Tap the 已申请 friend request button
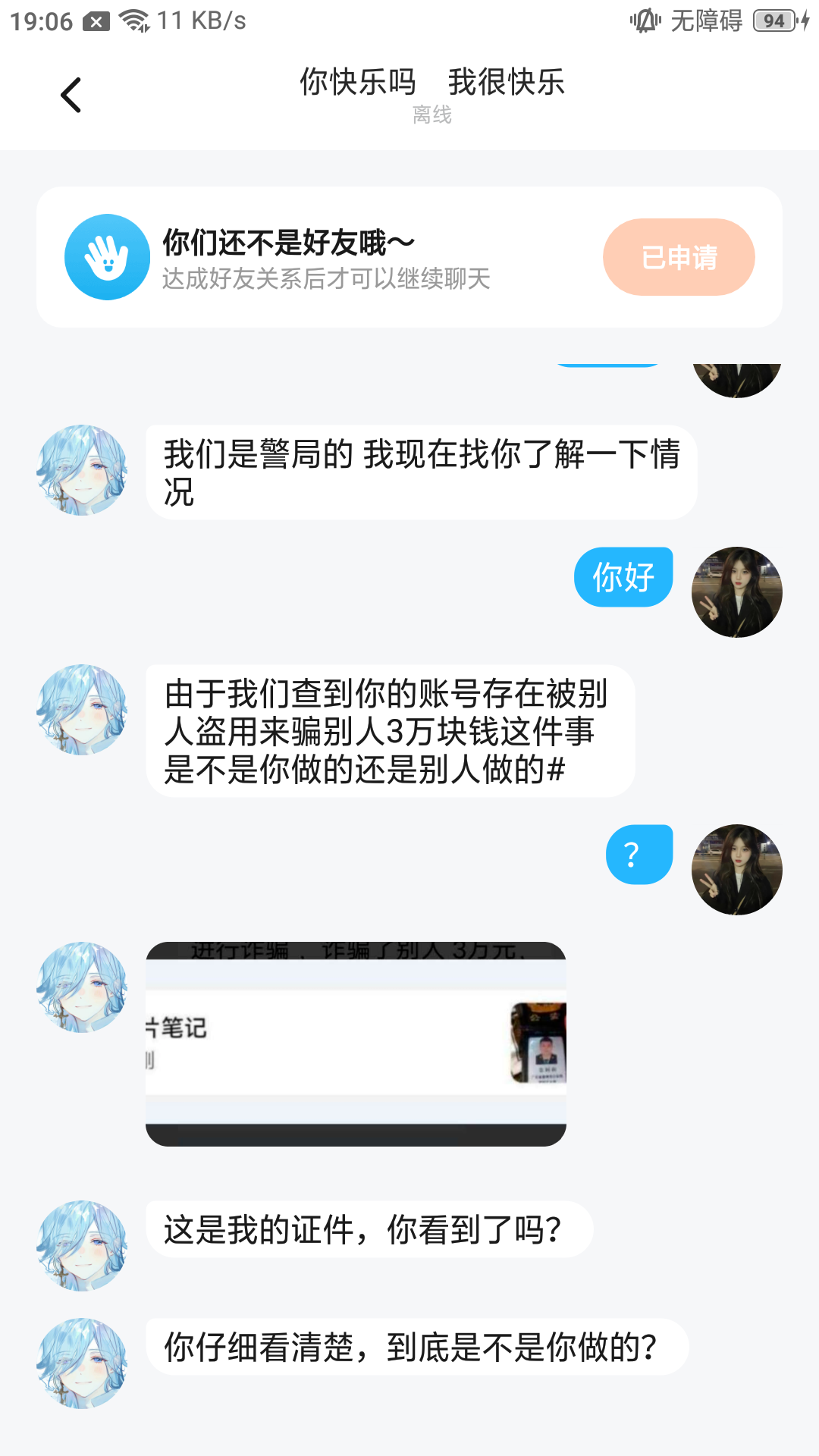 coord(679,257)
